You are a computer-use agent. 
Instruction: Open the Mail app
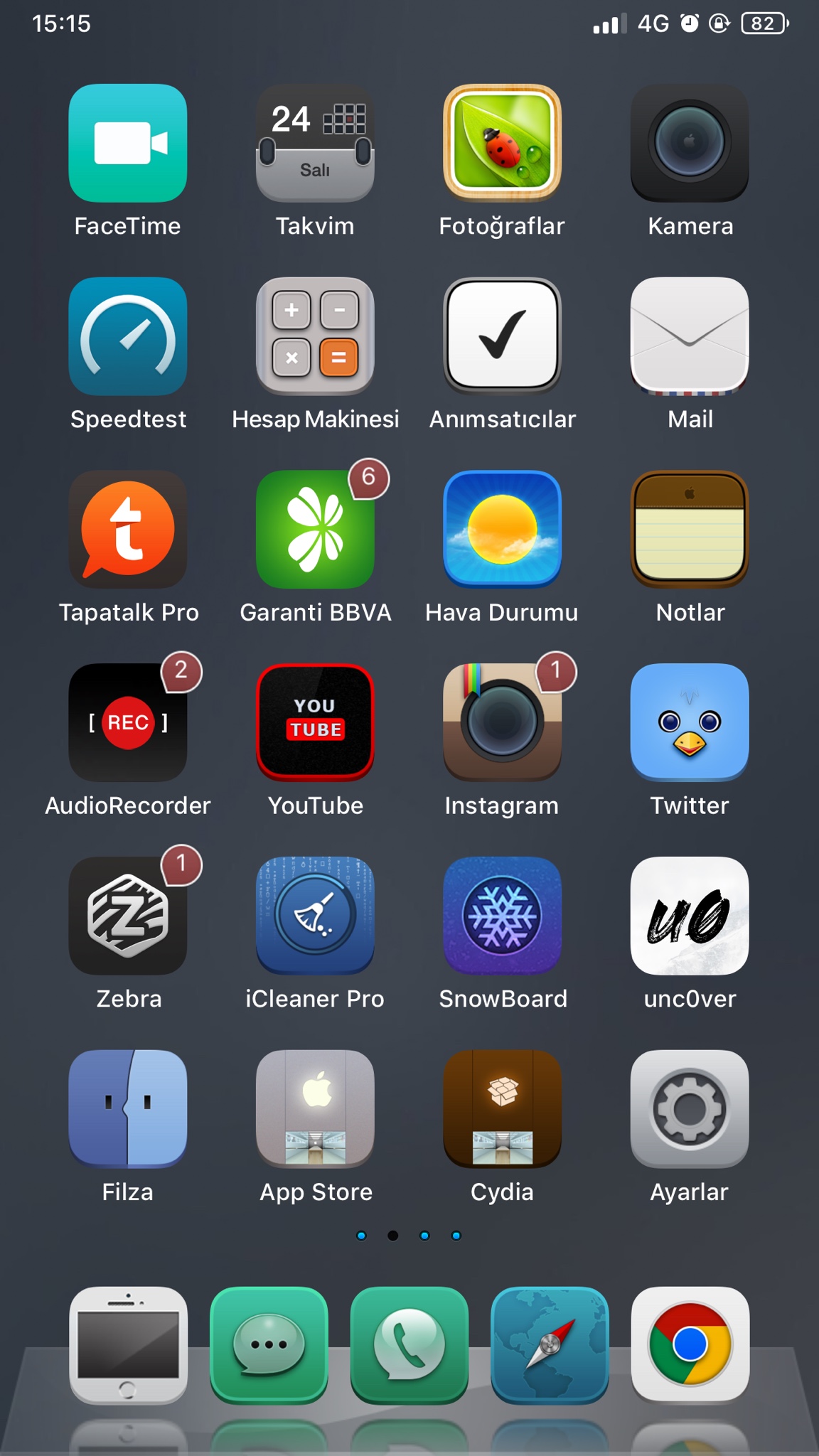click(x=689, y=336)
